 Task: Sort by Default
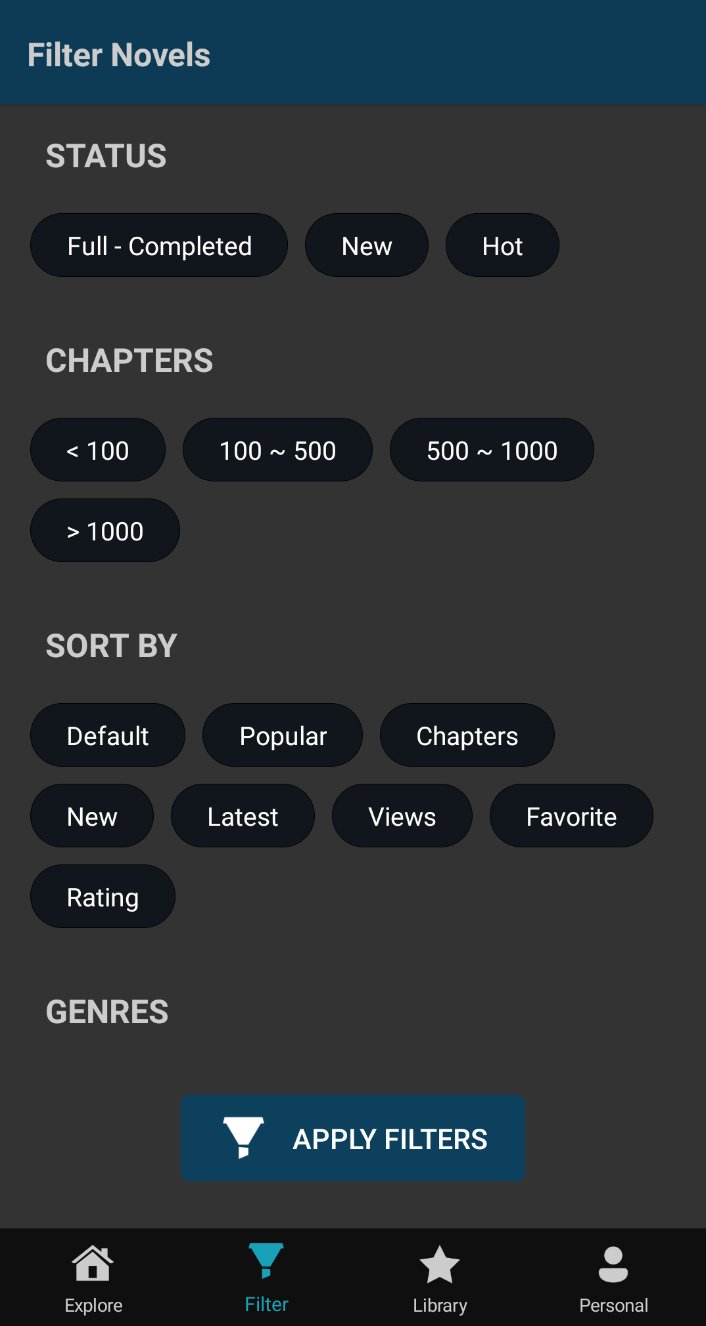[x=108, y=736]
